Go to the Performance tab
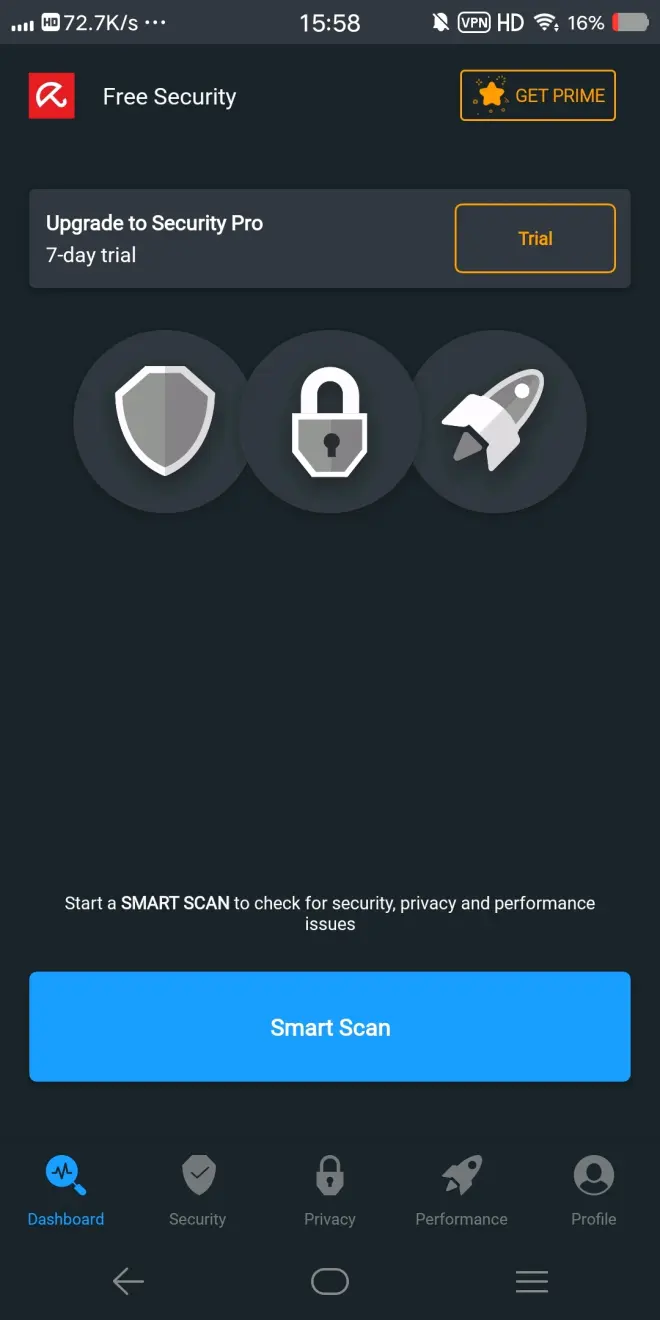 [462, 1189]
